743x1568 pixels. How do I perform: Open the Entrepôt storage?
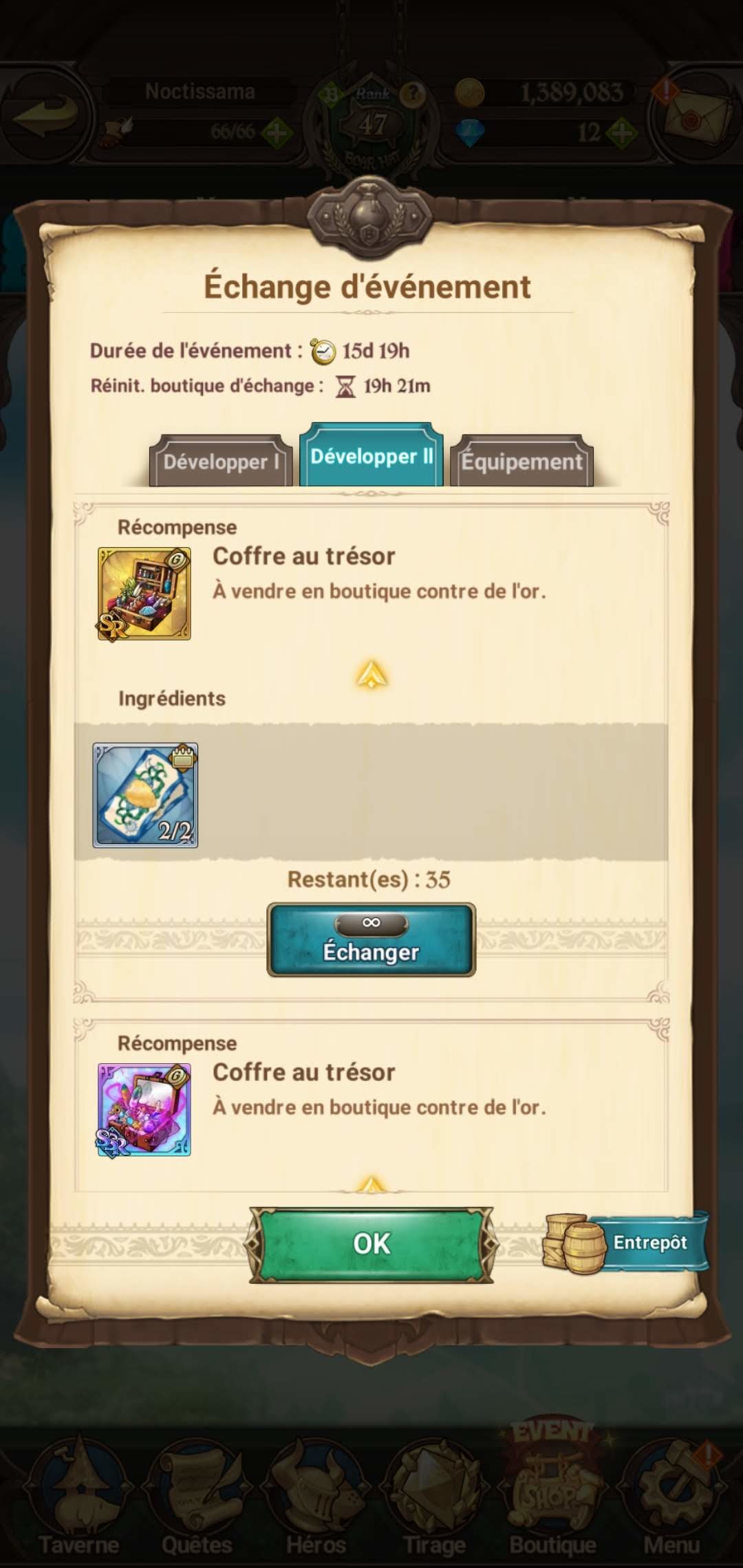627,1243
